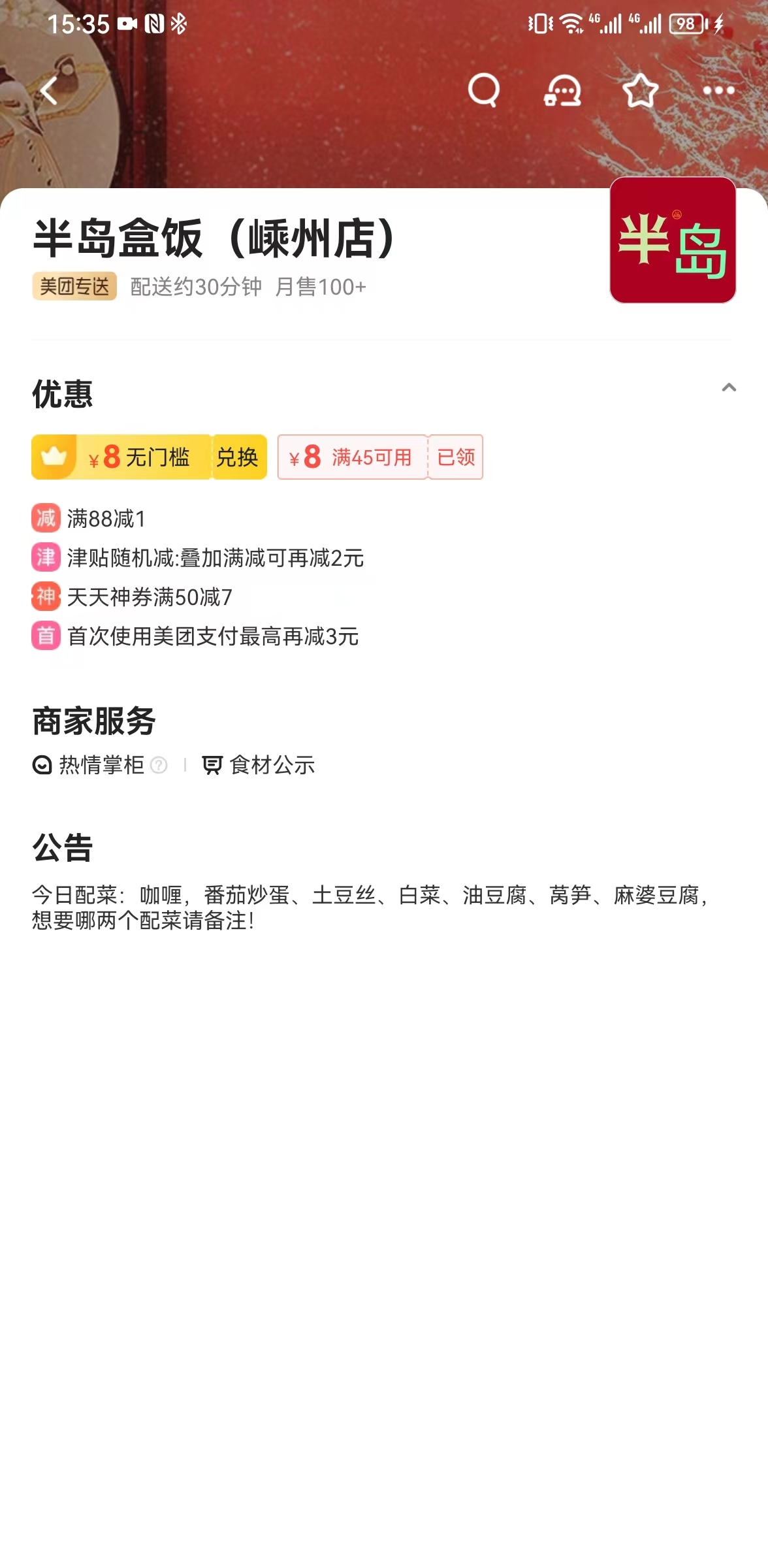768x1568 pixels.
Task: Open 食材公示 ingredient disclosure
Action: (x=259, y=765)
